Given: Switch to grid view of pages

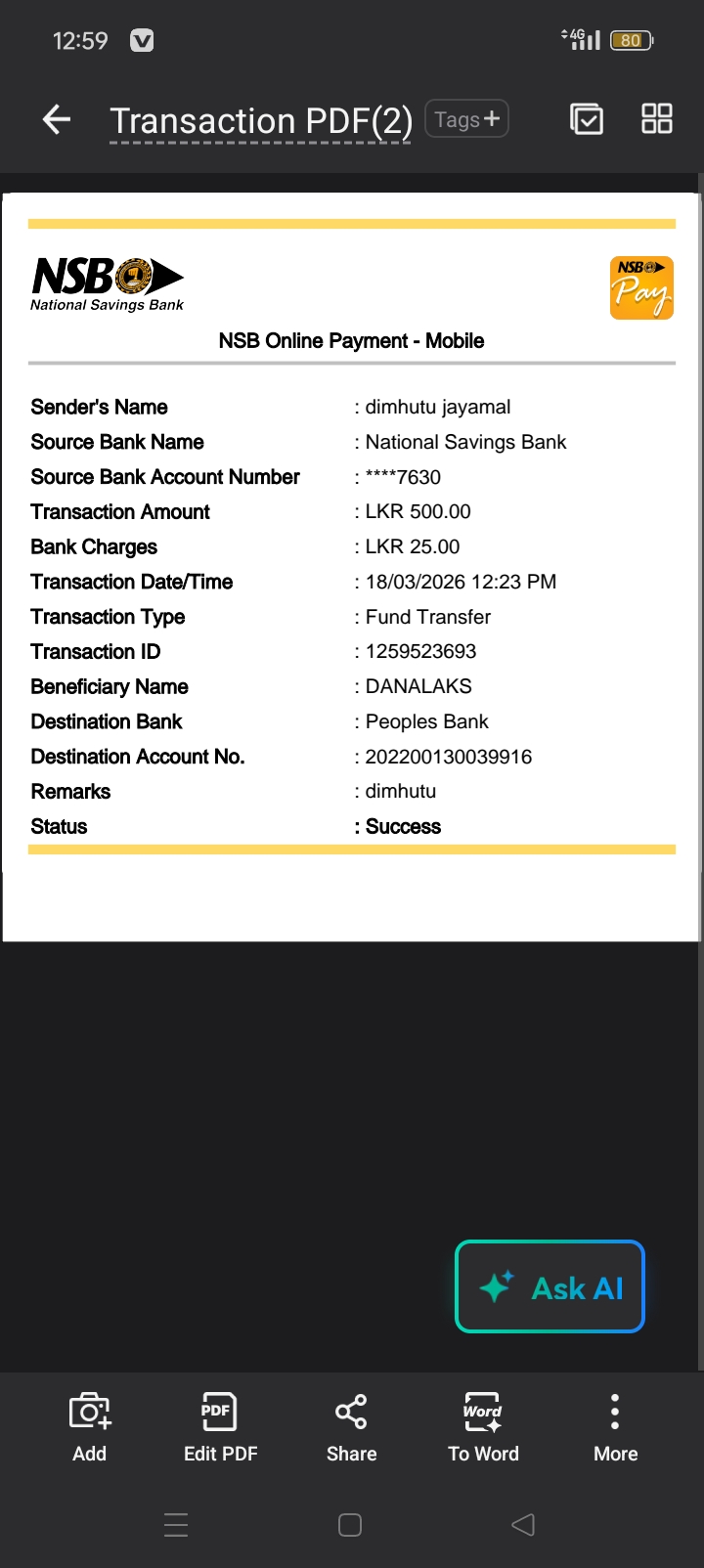Looking at the screenshot, I should coord(656,119).
